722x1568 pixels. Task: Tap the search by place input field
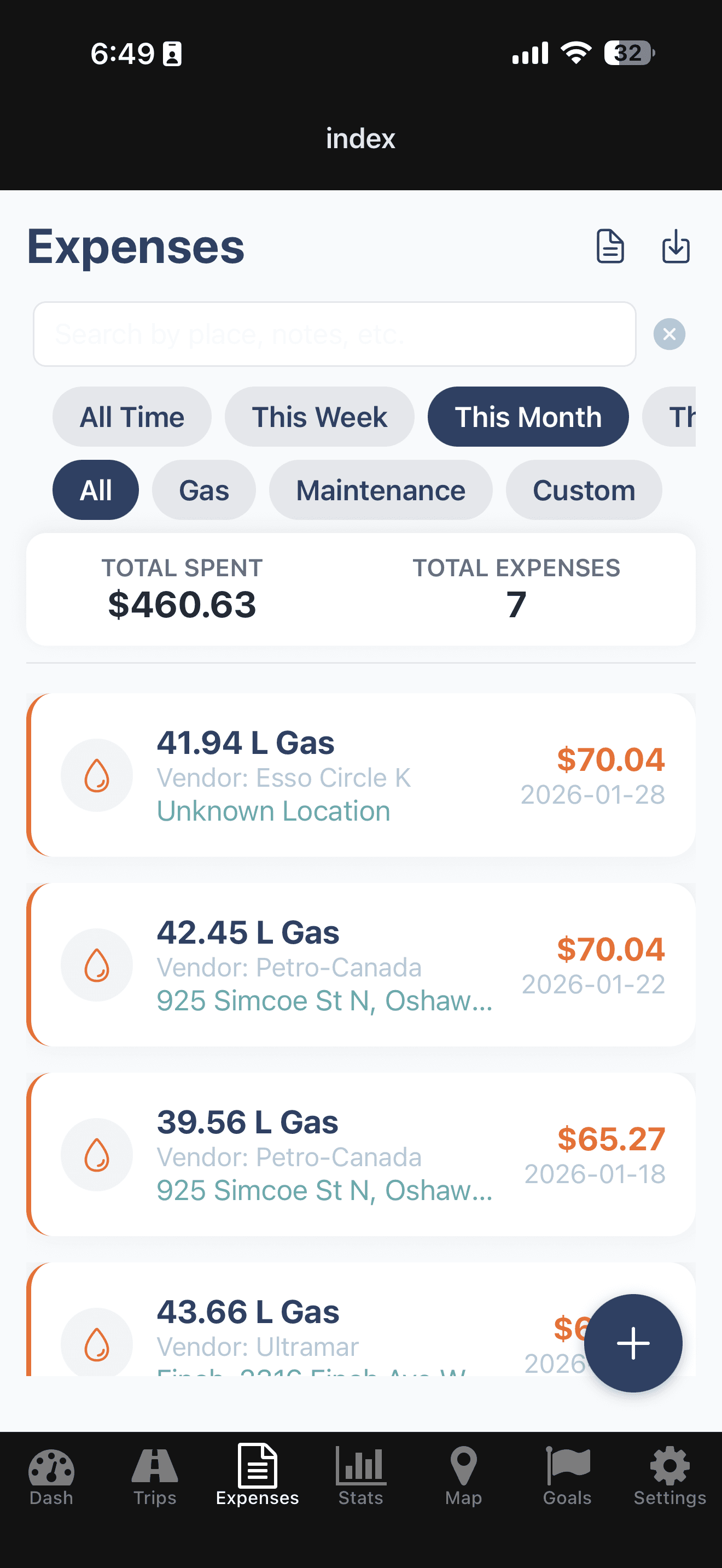click(x=334, y=334)
